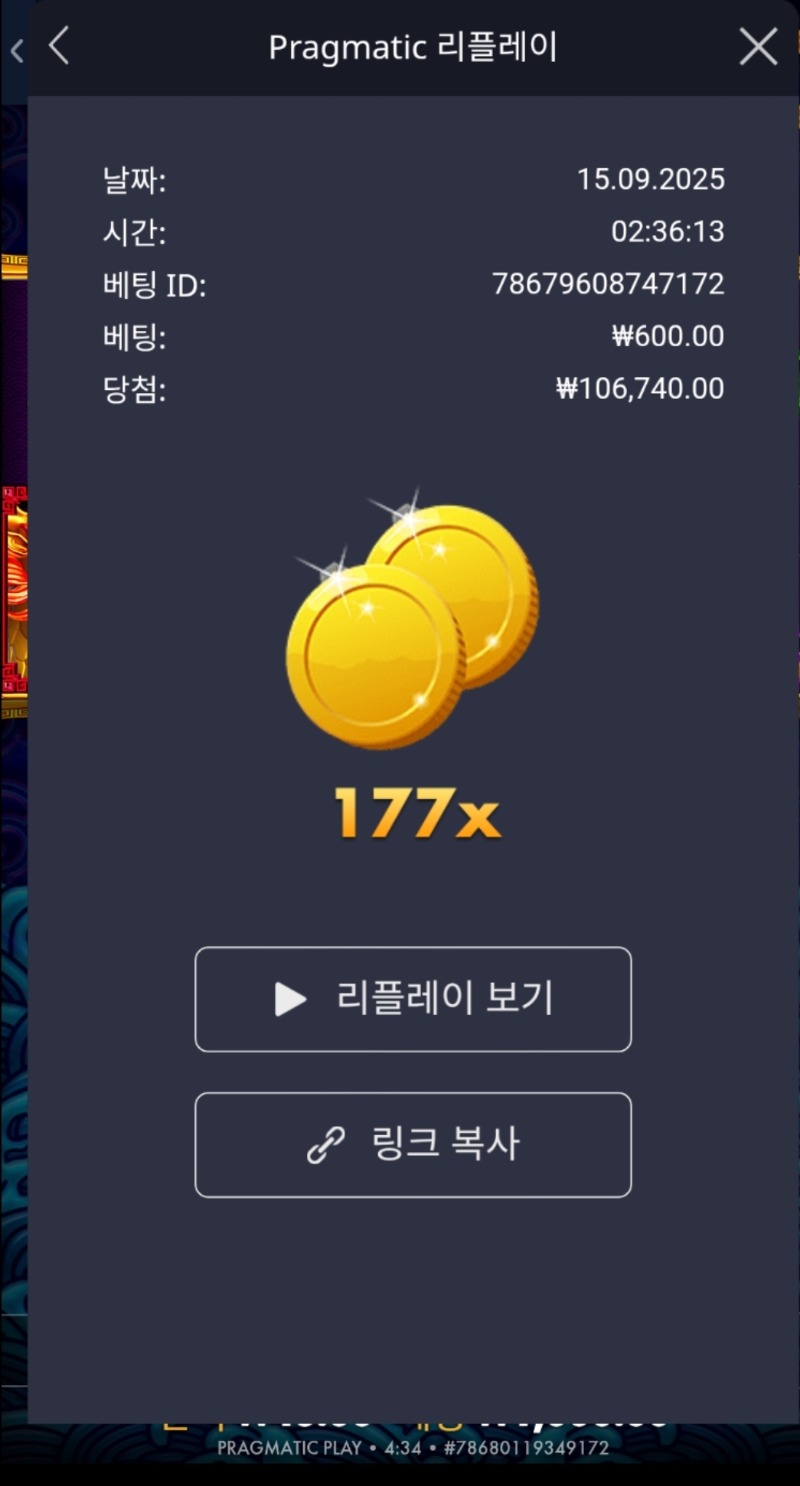Screen dimensions: 800x1486
Task: Watch the 177x win replay
Action: click(413, 999)
